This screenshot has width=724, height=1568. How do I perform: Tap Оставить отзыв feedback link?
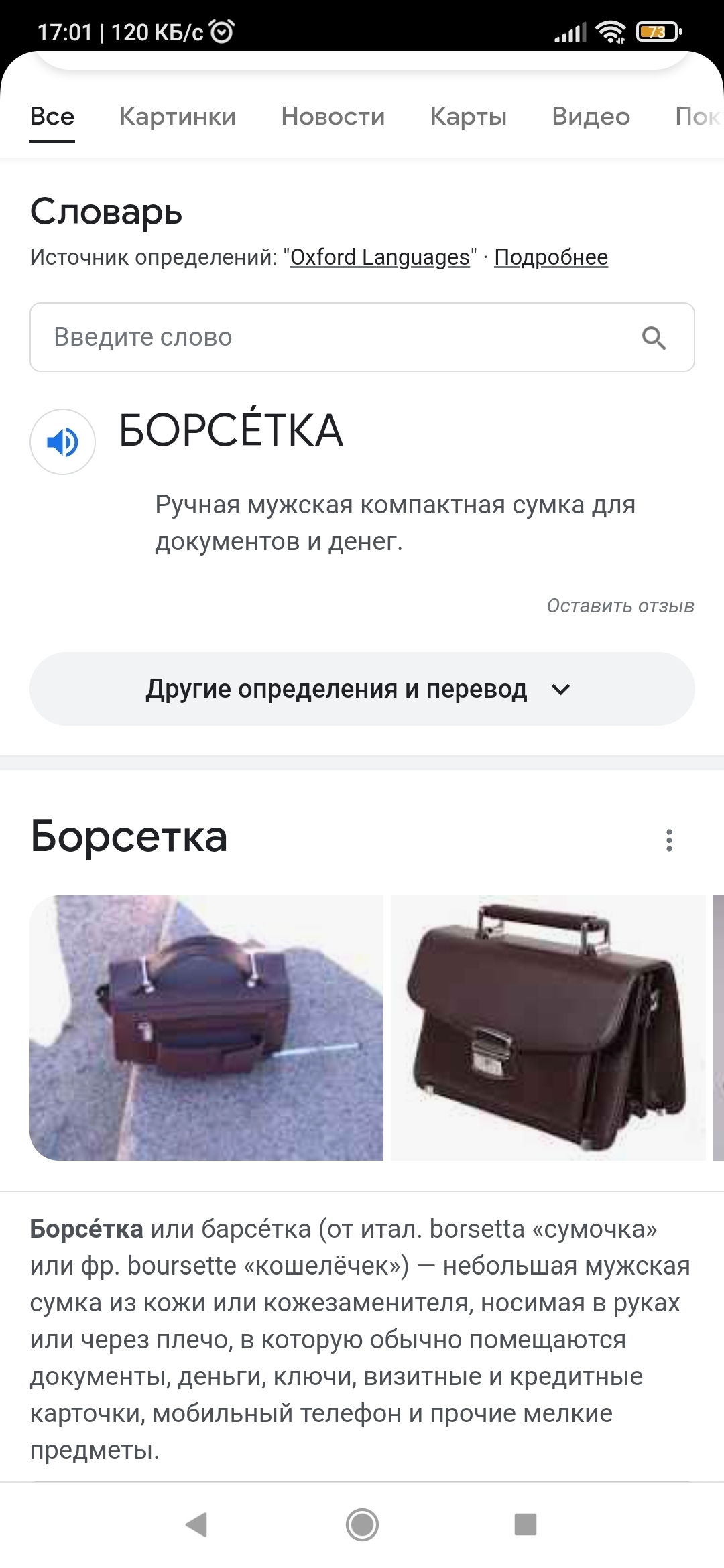pyautogui.click(x=621, y=606)
